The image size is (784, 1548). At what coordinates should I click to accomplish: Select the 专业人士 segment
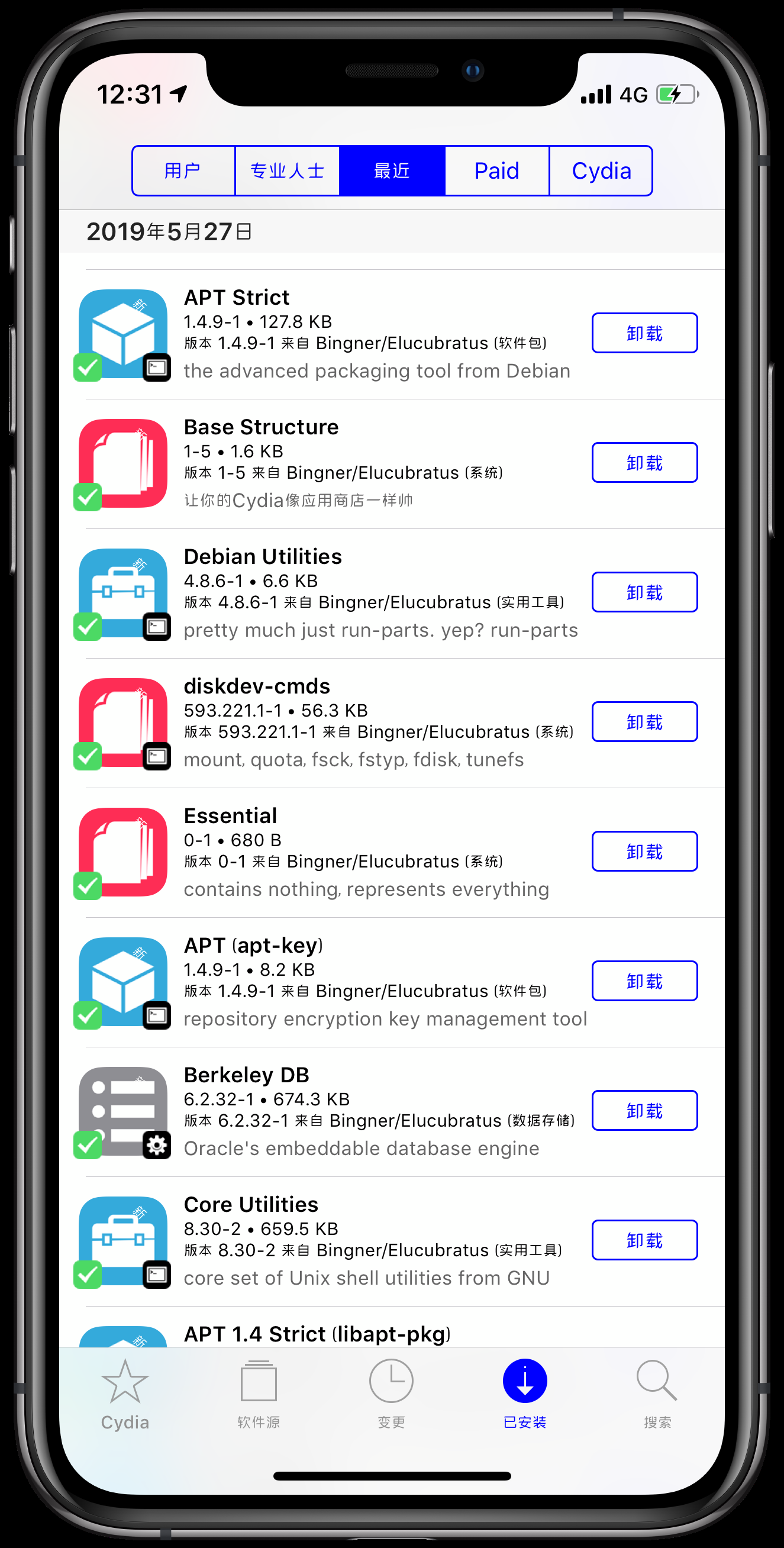(x=287, y=170)
